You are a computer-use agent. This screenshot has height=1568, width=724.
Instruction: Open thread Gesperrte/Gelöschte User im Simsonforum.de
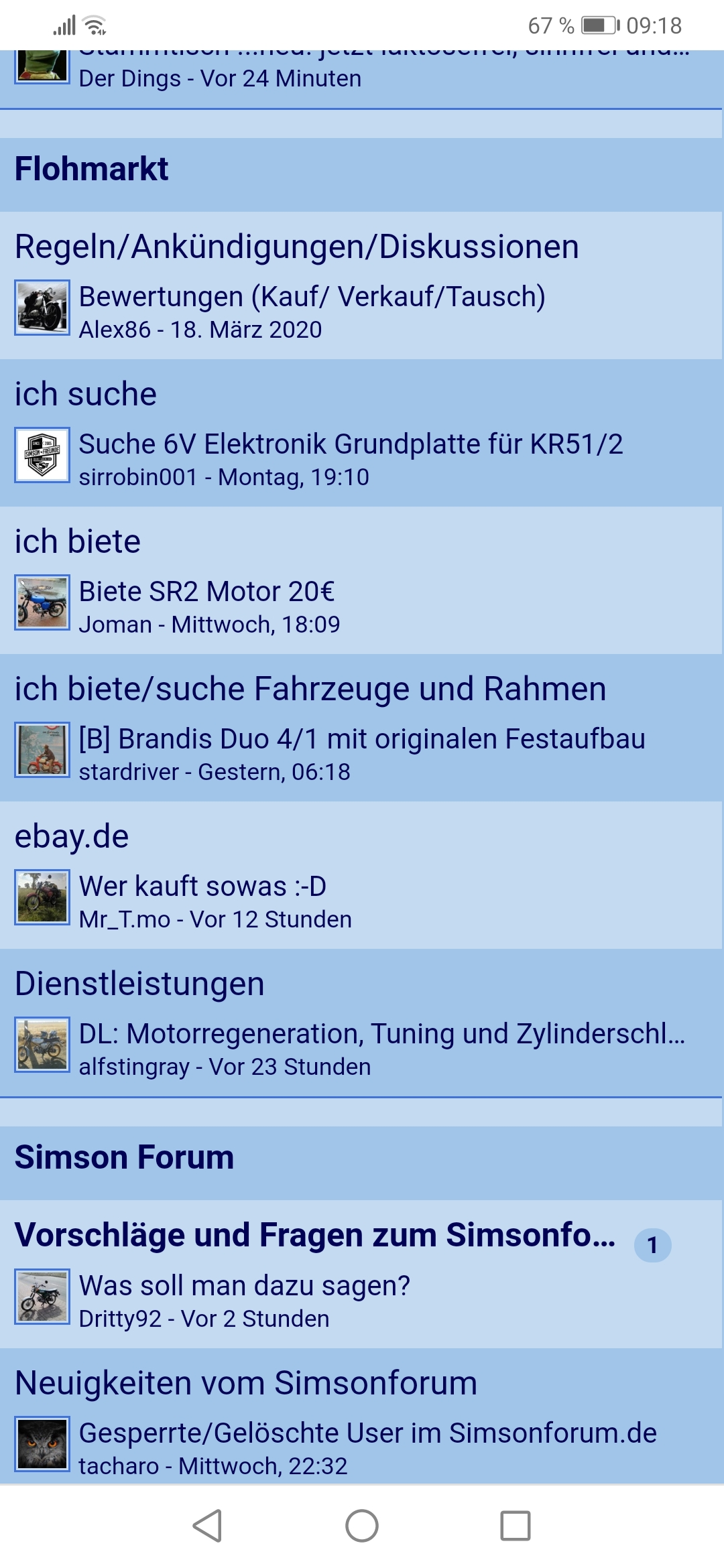tap(367, 1433)
